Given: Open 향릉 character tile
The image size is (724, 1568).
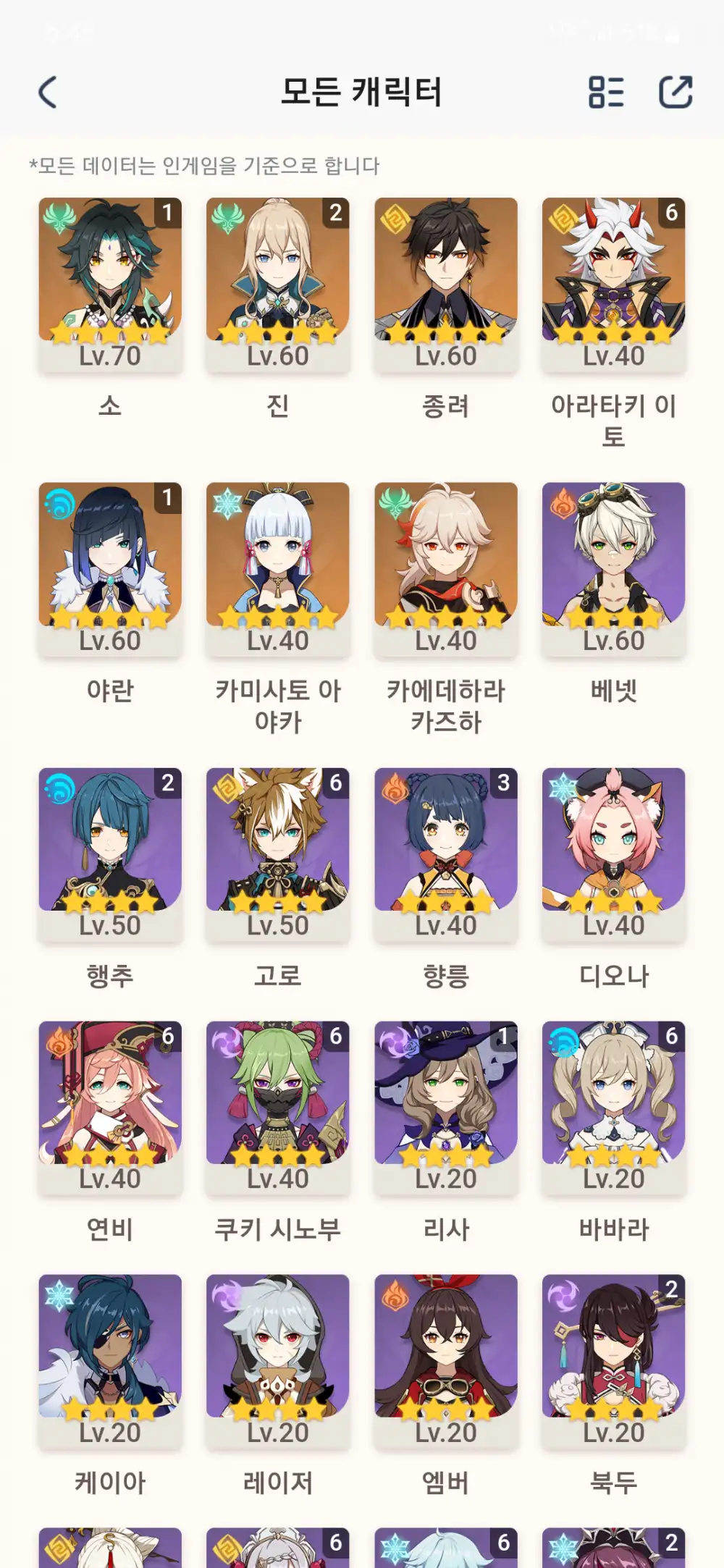Looking at the screenshot, I should click(446, 854).
